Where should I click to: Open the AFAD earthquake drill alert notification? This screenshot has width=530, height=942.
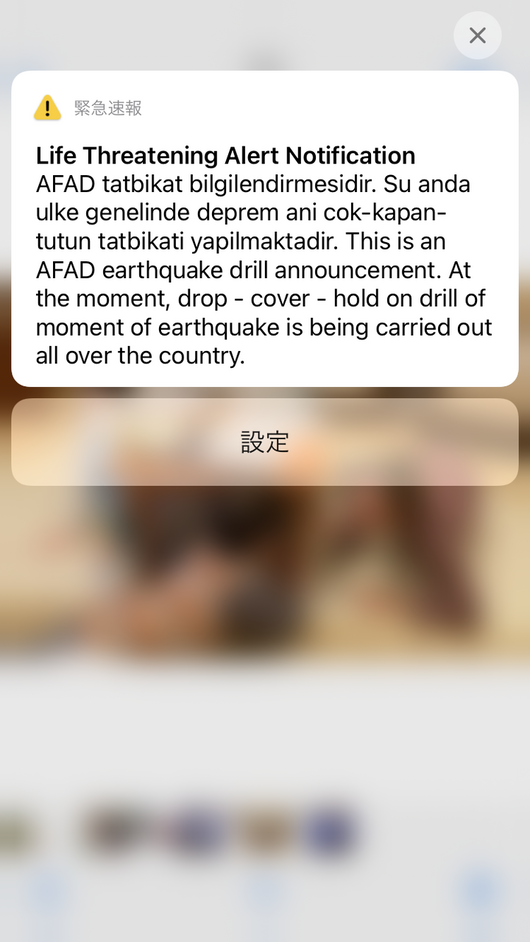tap(265, 229)
